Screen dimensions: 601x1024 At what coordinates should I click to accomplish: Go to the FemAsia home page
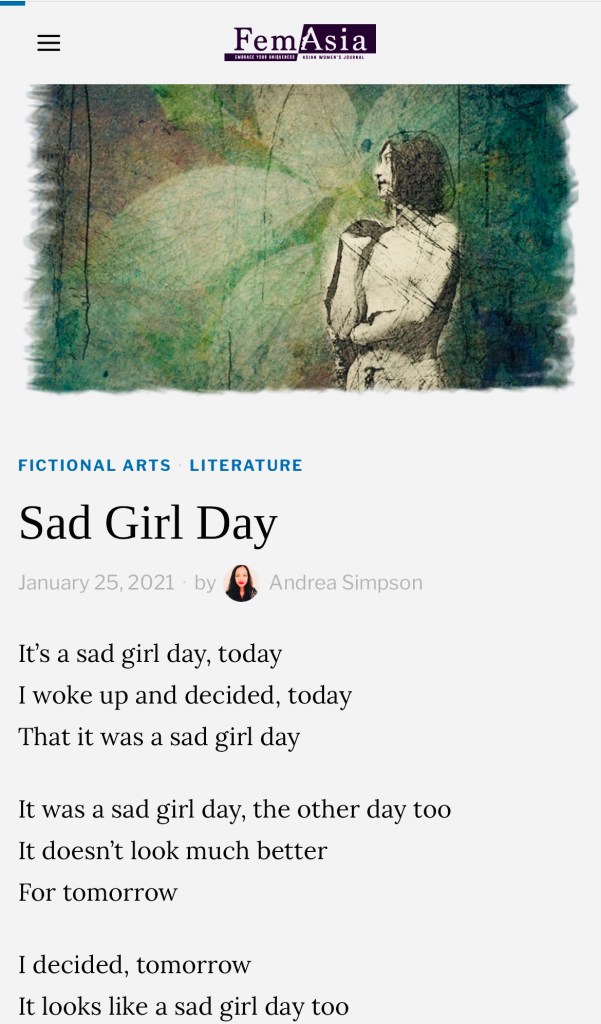(x=300, y=43)
